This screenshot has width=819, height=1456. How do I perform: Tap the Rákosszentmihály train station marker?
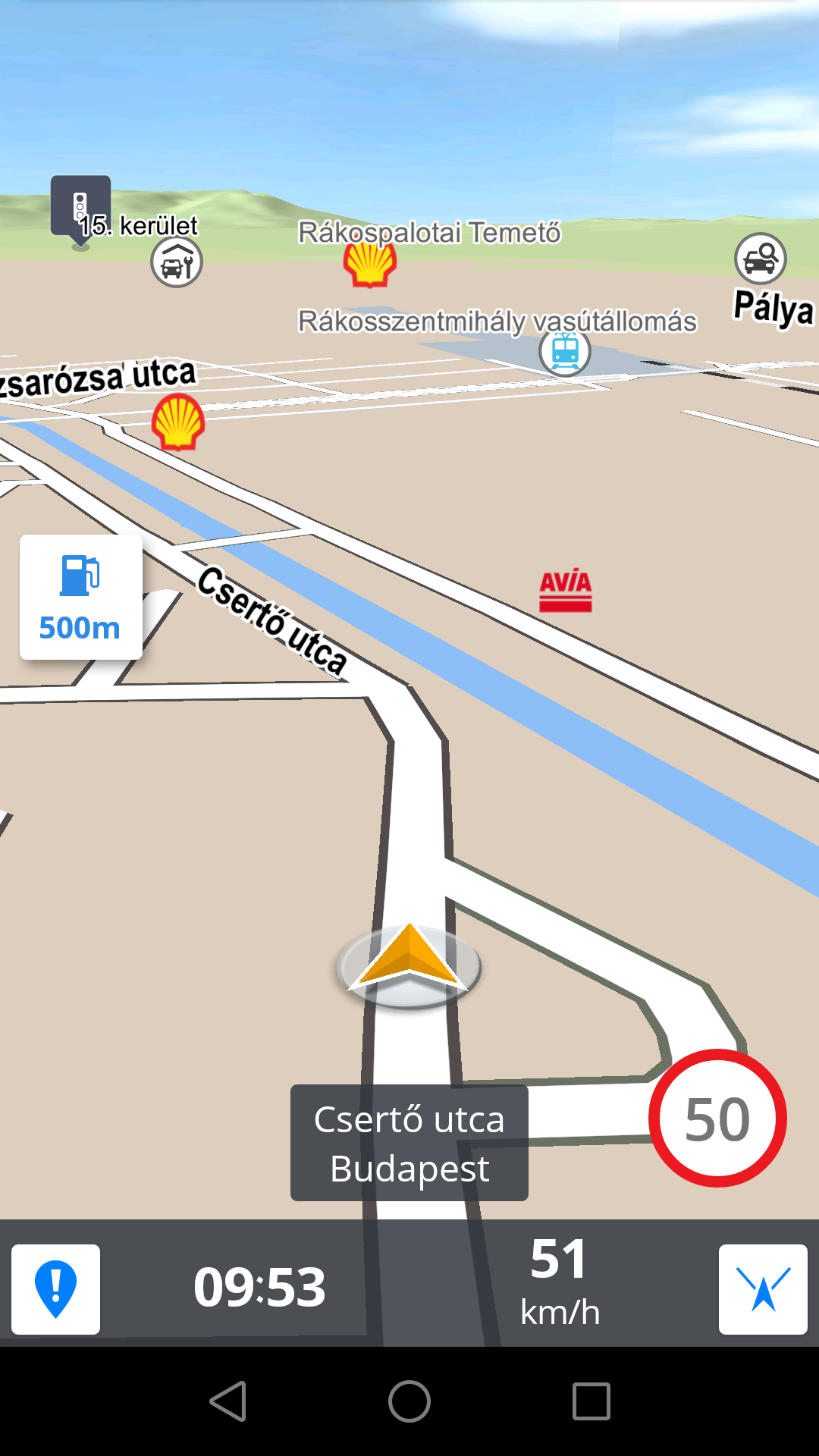click(565, 352)
